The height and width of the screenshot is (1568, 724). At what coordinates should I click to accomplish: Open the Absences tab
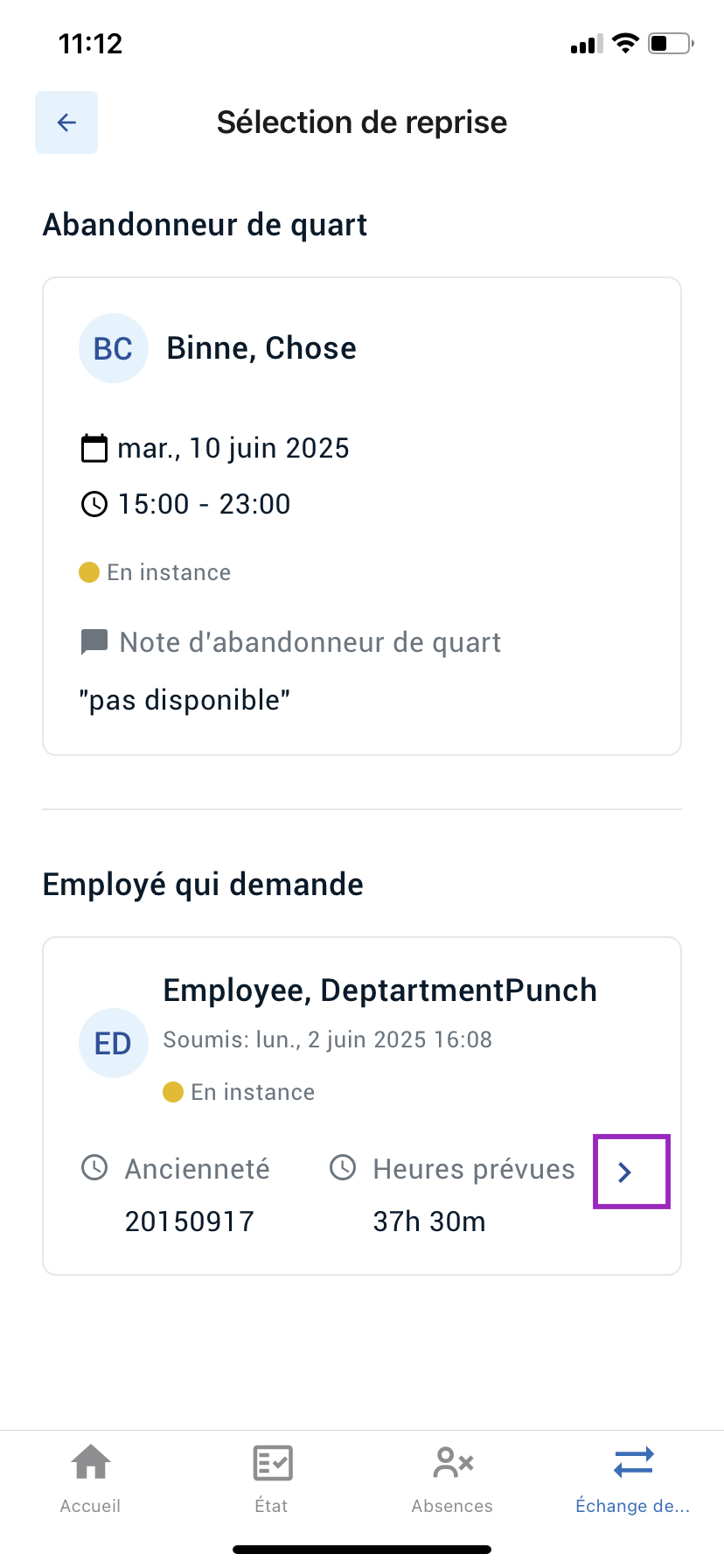coord(453,1480)
